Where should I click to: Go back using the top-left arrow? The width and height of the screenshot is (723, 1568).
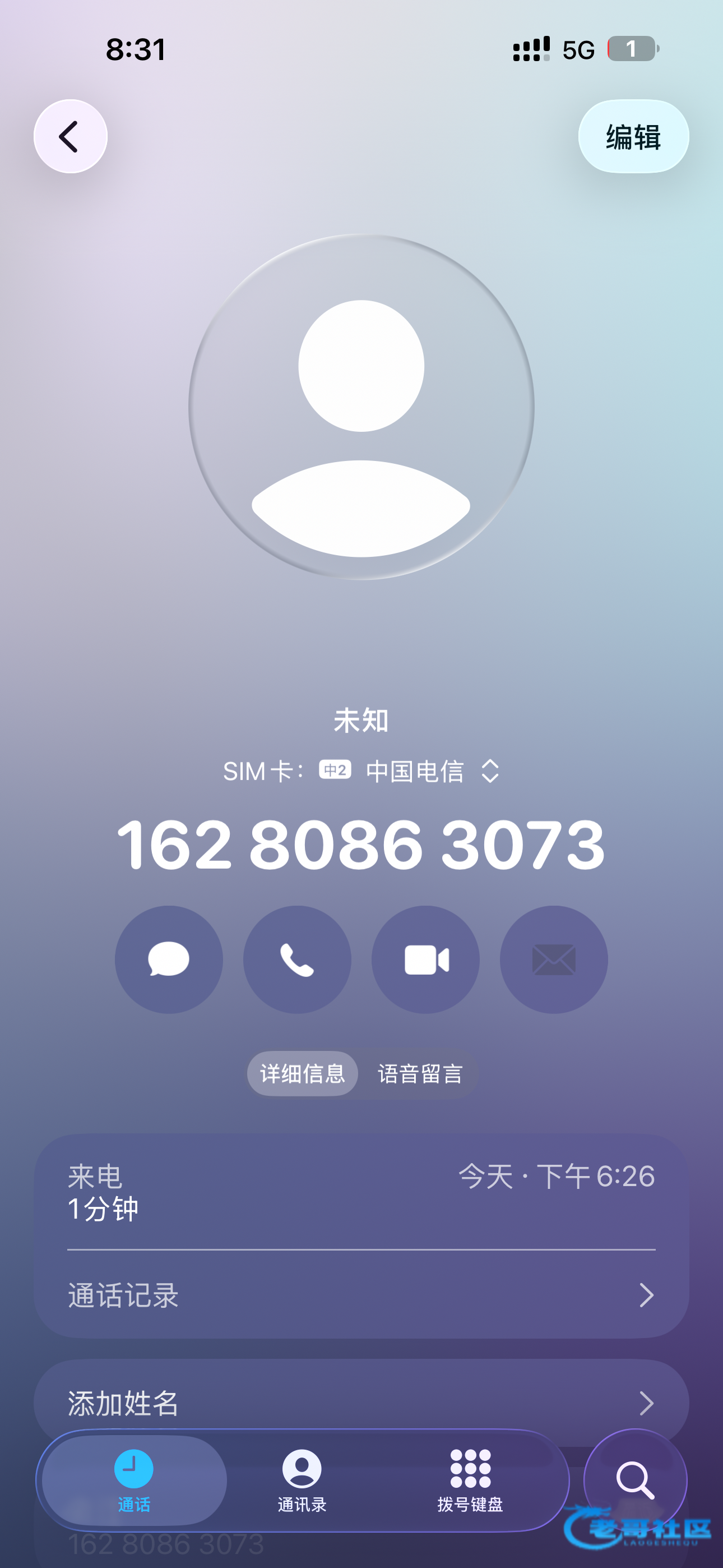tap(70, 136)
